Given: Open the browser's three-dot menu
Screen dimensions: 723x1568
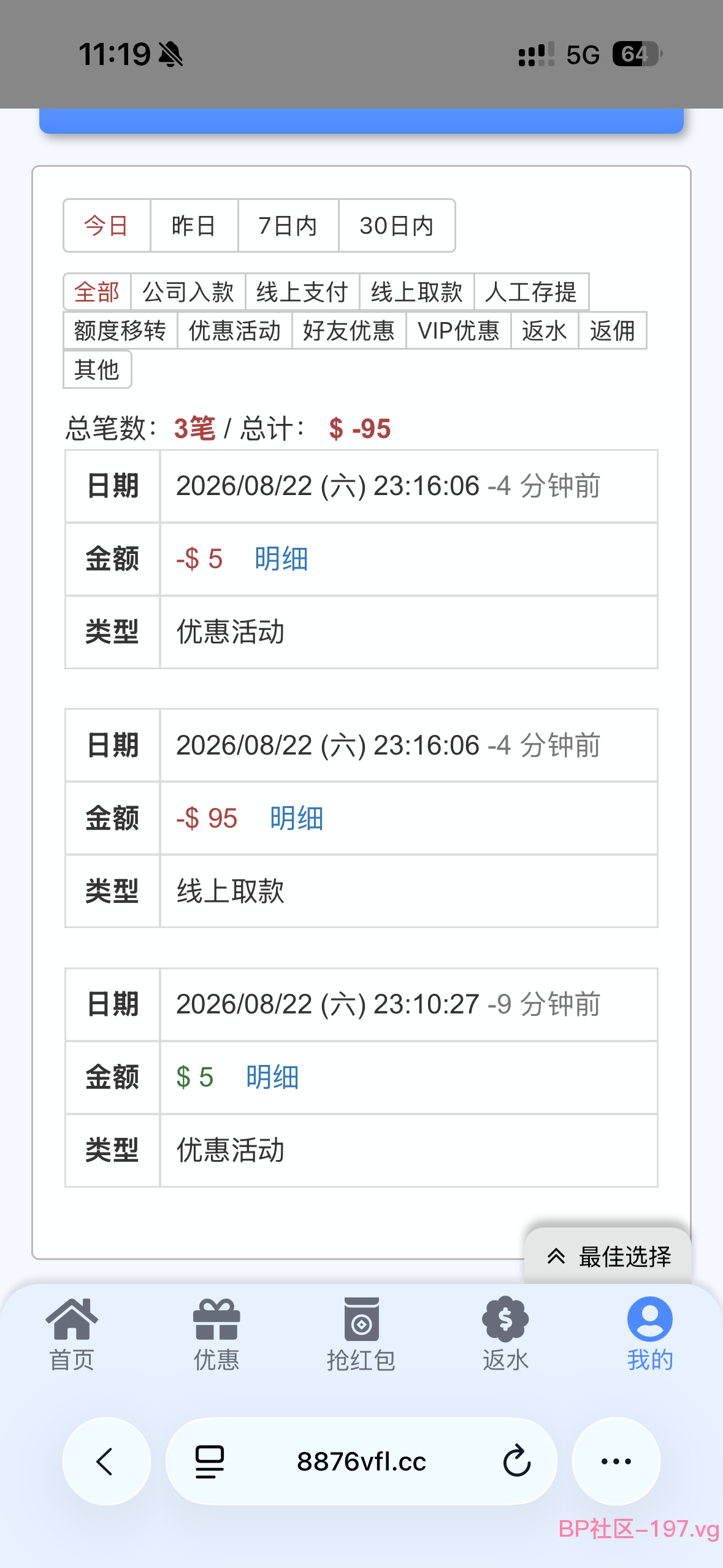Looking at the screenshot, I should click(616, 1461).
